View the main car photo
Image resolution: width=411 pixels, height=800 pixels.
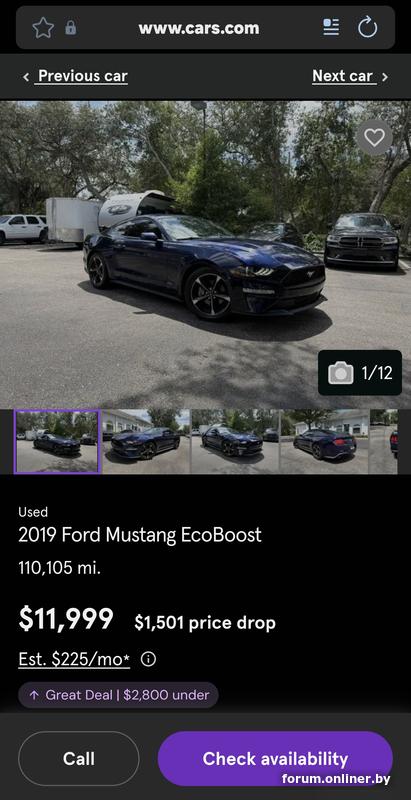(206, 254)
